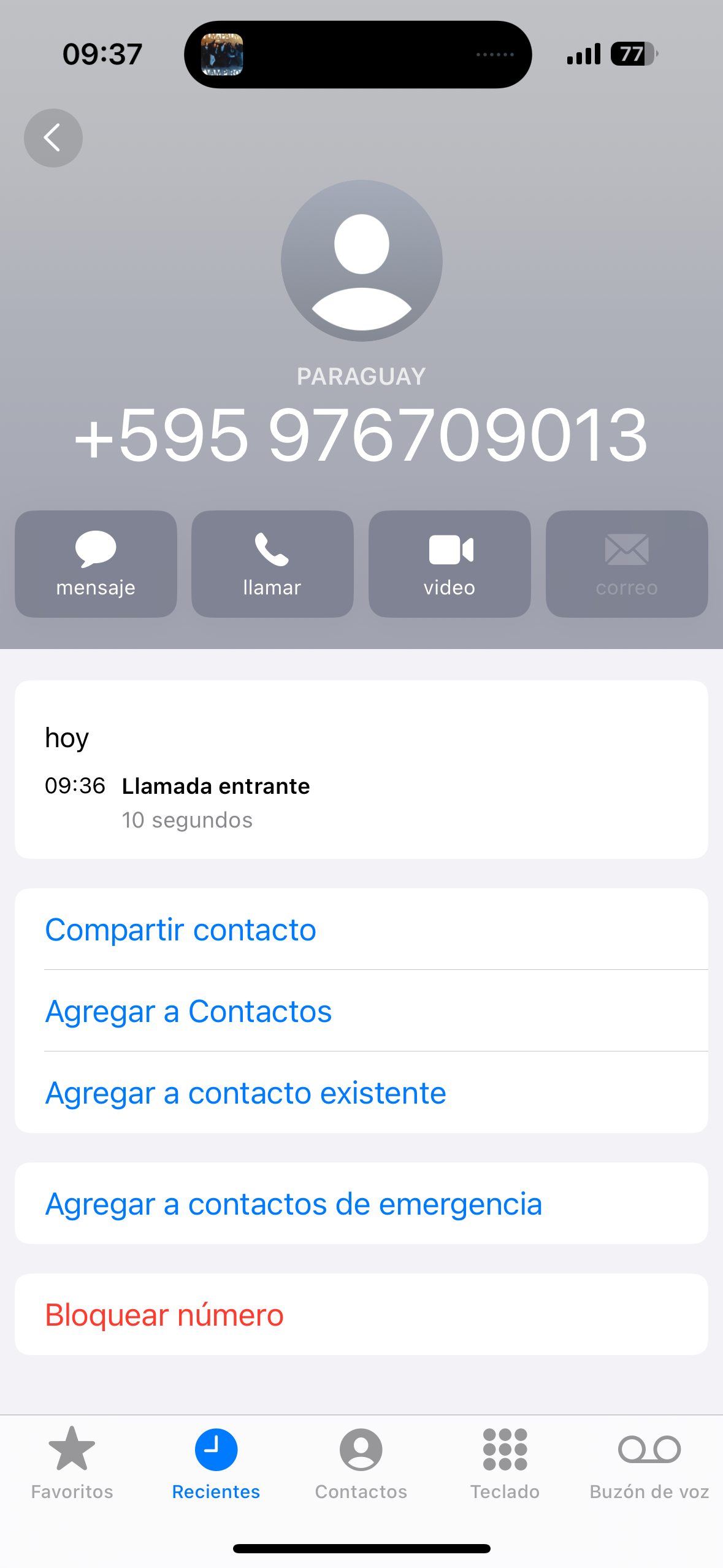
Task: Call the number with the llamar button
Action: tap(272, 564)
